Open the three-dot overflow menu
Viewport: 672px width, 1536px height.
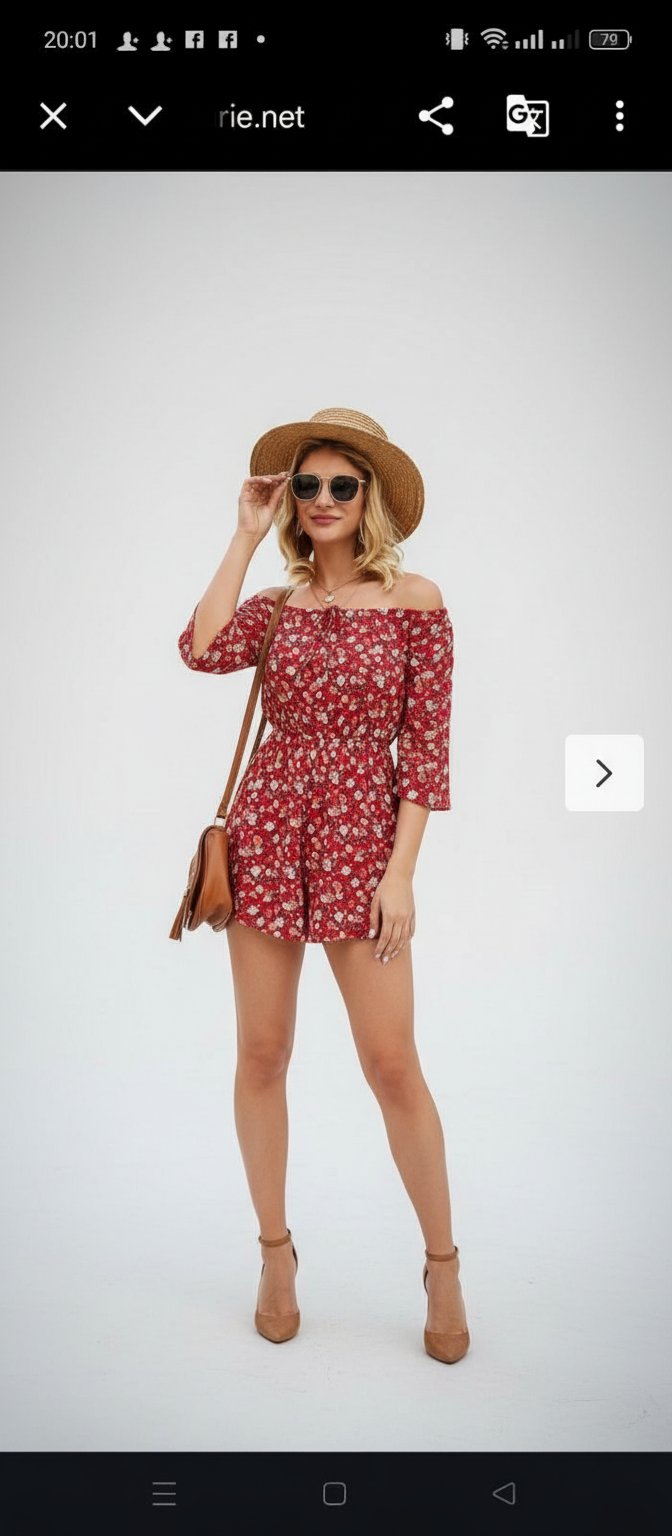coord(619,116)
